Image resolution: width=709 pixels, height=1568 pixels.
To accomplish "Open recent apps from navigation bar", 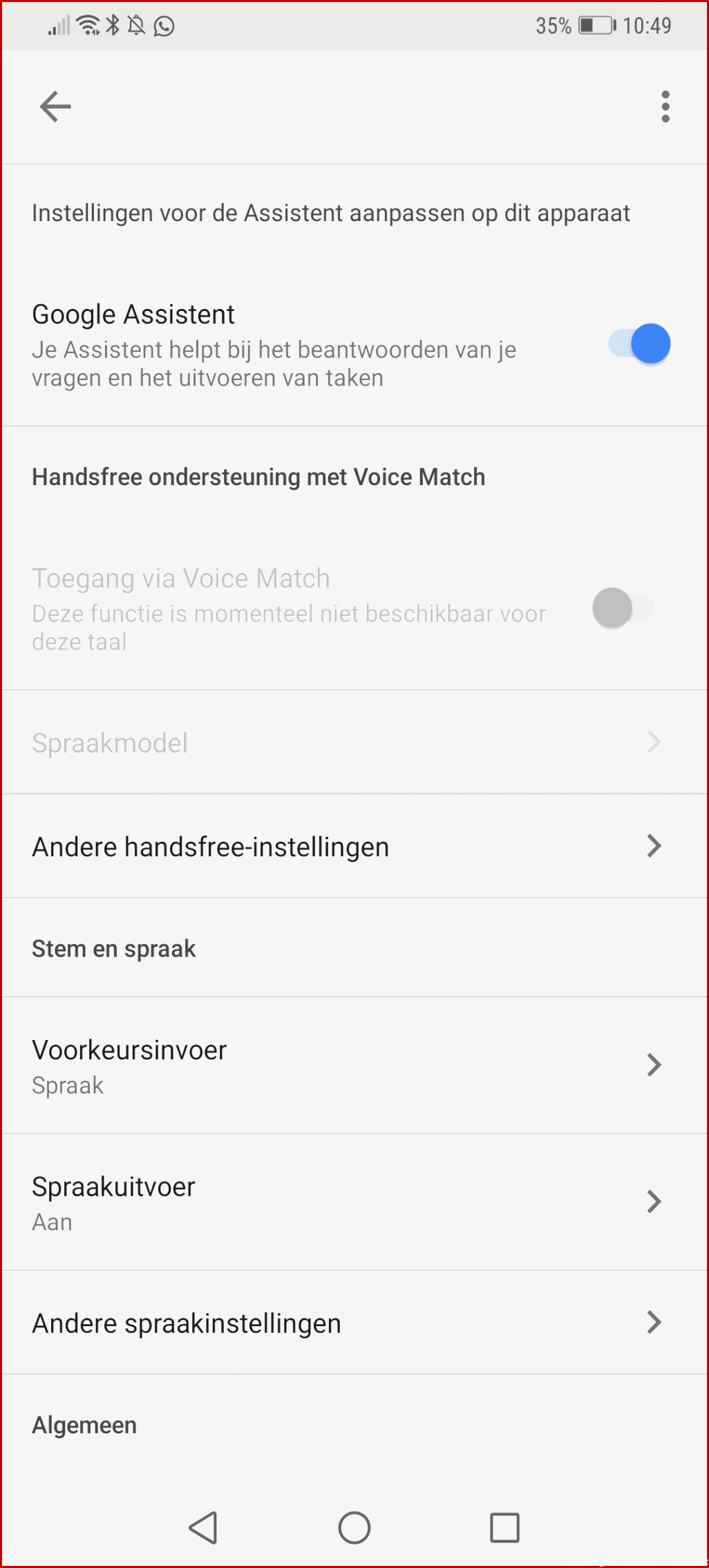I will pyautogui.click(x=504, y=1527).
